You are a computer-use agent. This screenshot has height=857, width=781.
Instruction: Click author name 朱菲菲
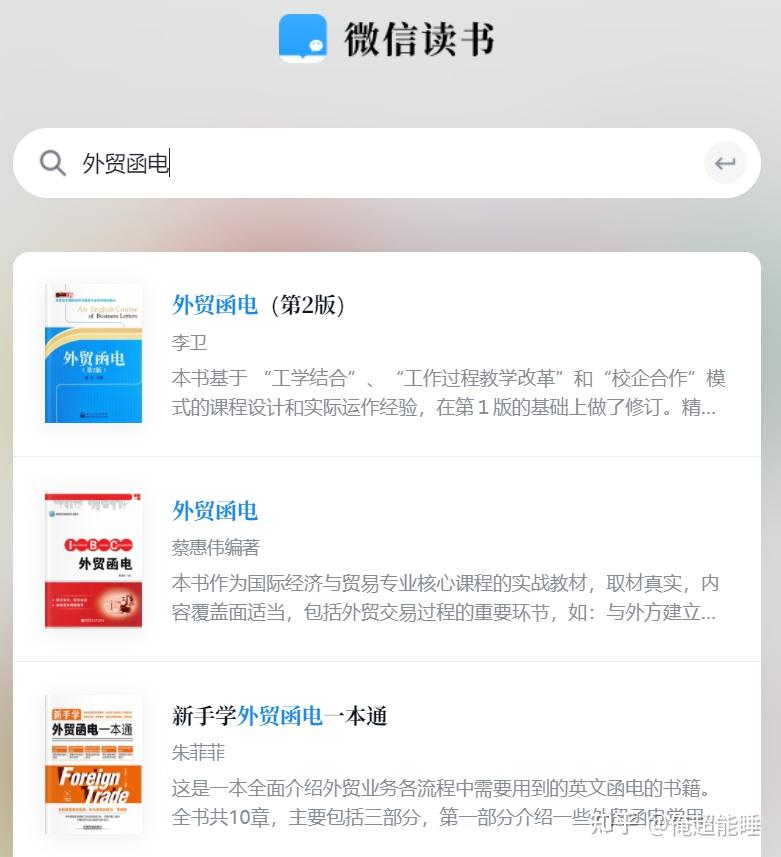pos(197,753)
